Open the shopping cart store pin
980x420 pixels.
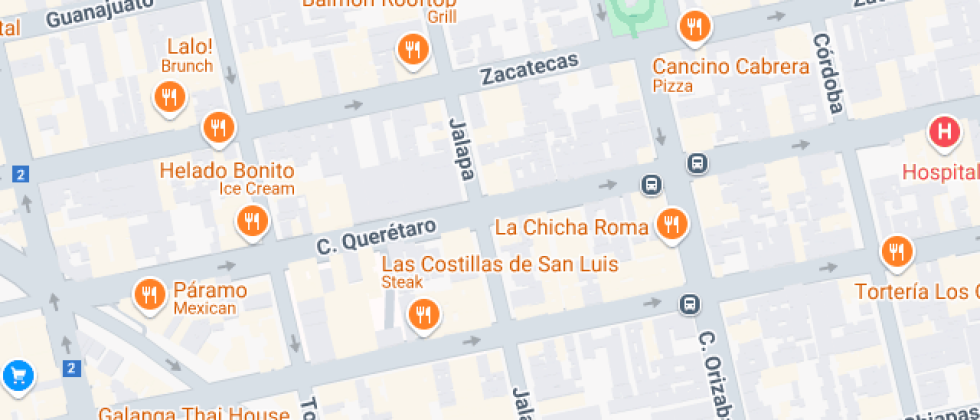tap(18, 376)
